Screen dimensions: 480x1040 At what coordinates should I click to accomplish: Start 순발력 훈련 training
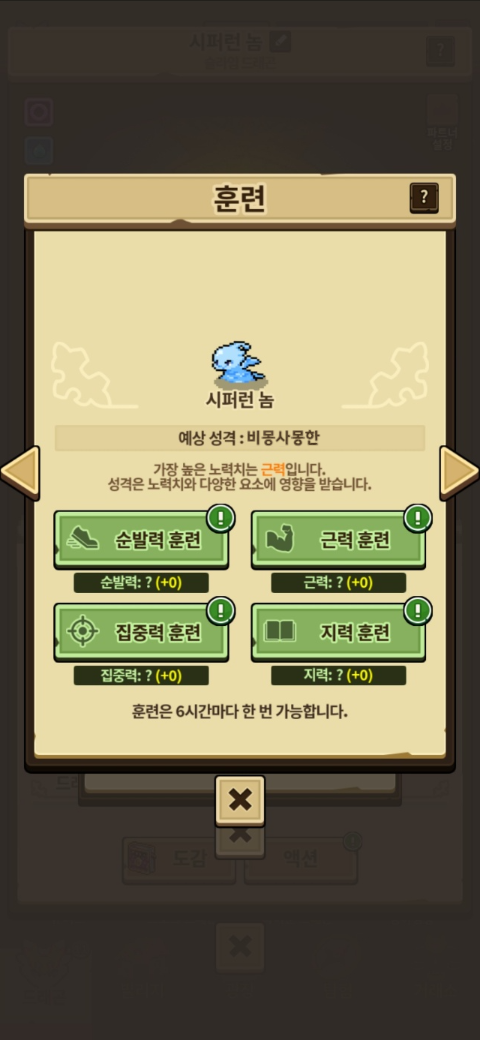tap(141, 540)
